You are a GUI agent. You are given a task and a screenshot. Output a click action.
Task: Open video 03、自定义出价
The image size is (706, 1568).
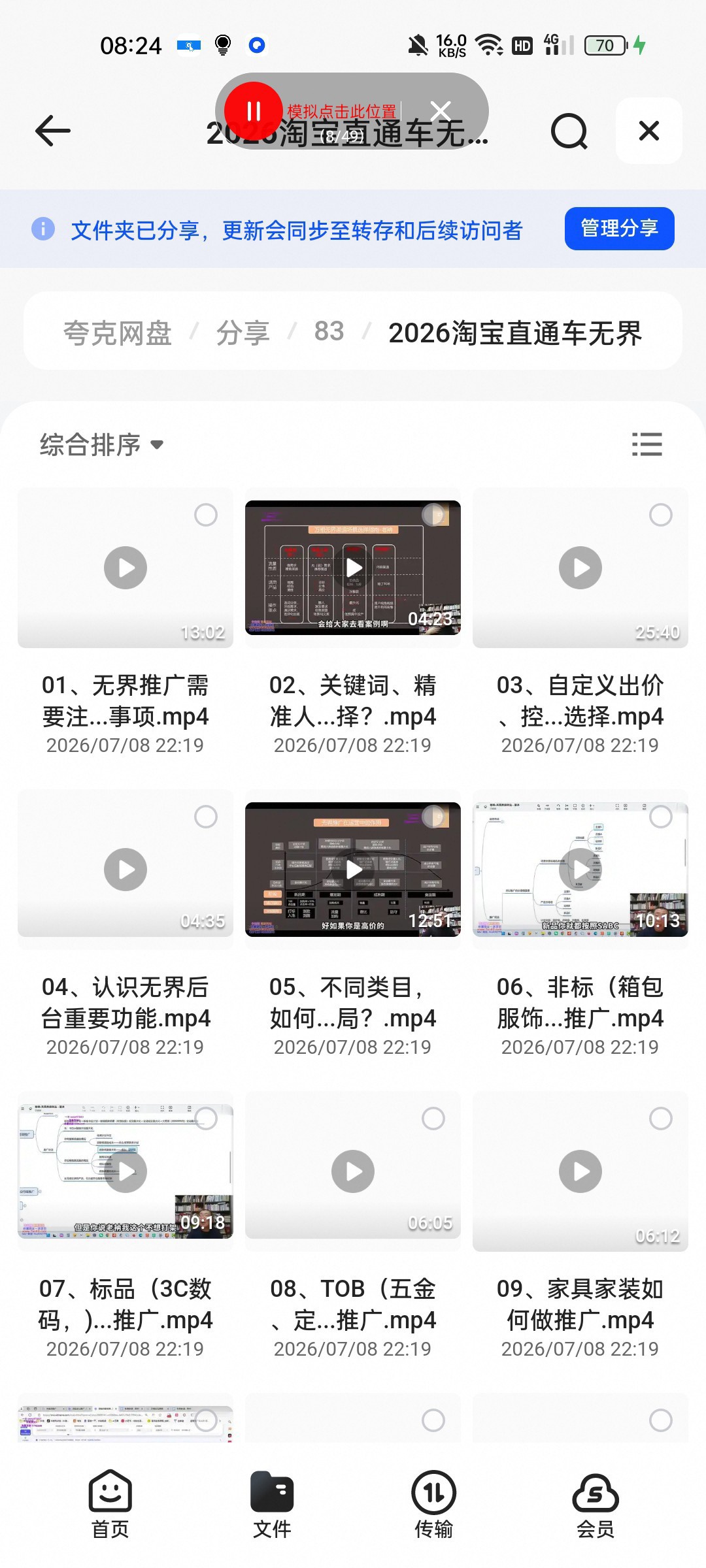[x=580, y=568]
